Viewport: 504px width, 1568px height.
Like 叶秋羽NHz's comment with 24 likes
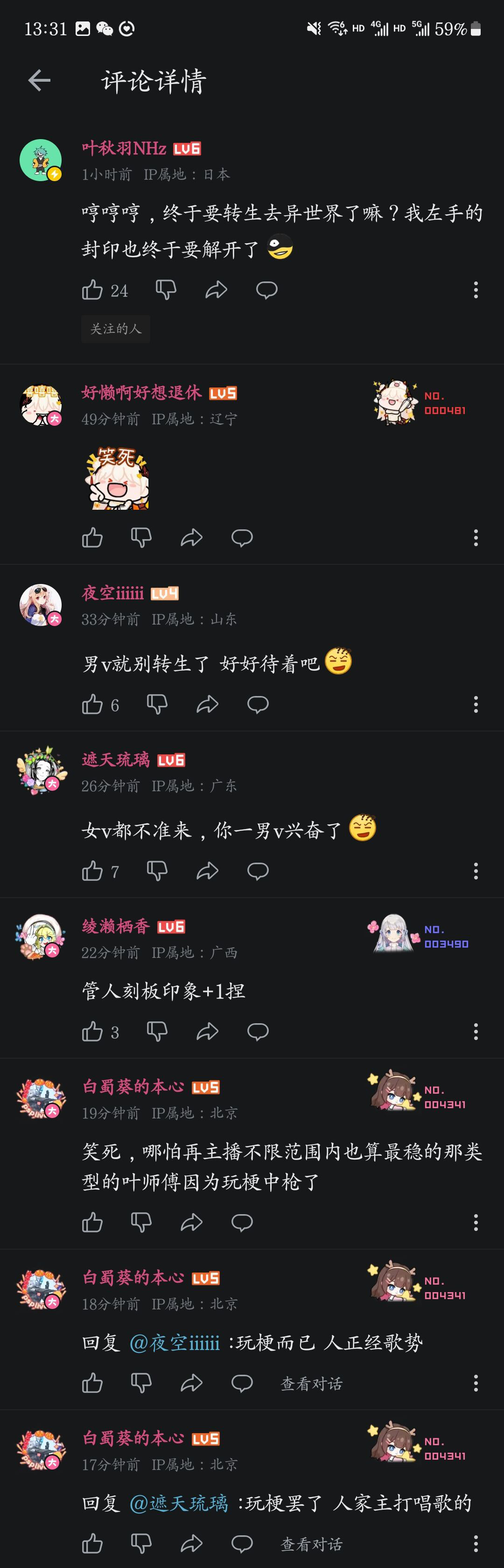point(92,290)
